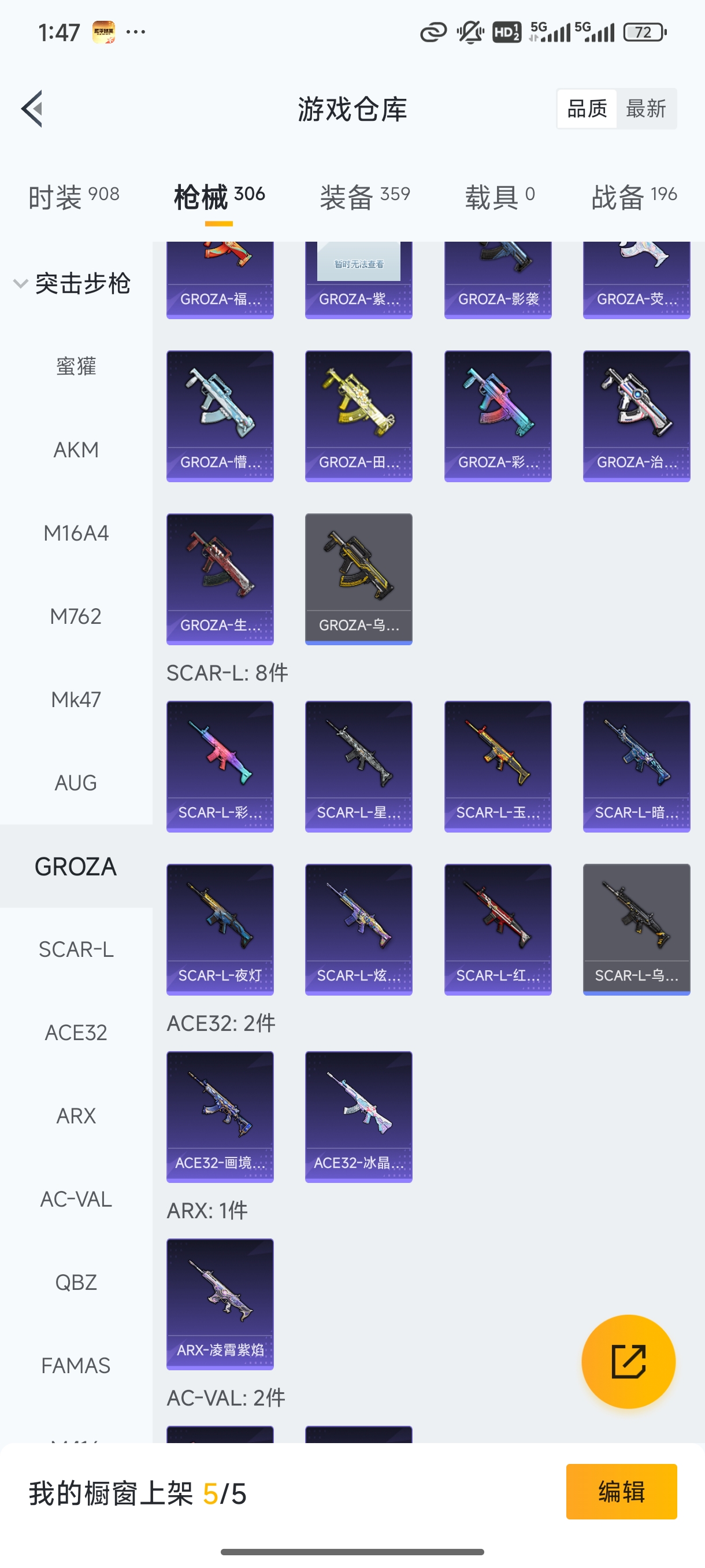This screenshot has width=705, height=1568.
Task: Switch to the 装备 tab
Action: point(365,197)
